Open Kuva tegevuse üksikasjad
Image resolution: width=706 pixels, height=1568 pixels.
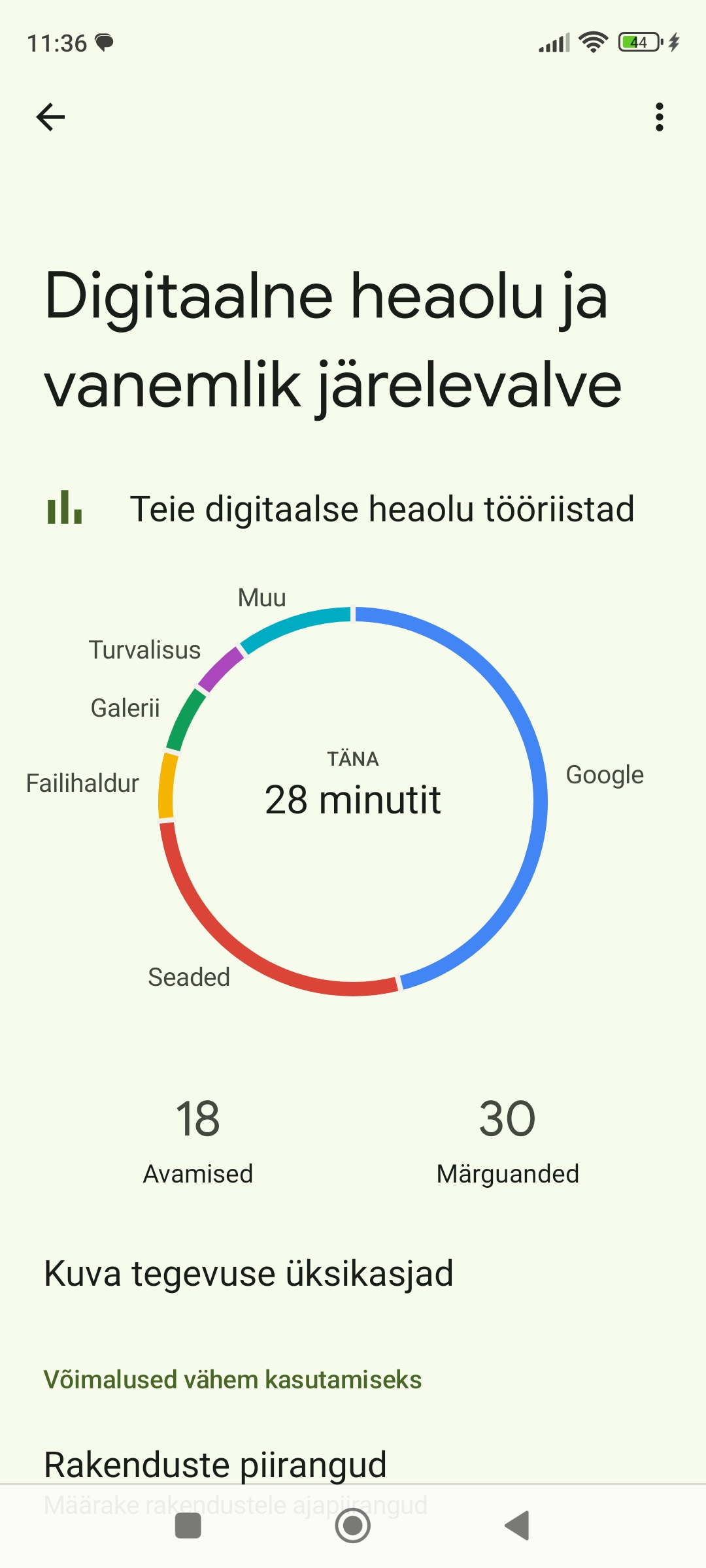[353, 1273]
